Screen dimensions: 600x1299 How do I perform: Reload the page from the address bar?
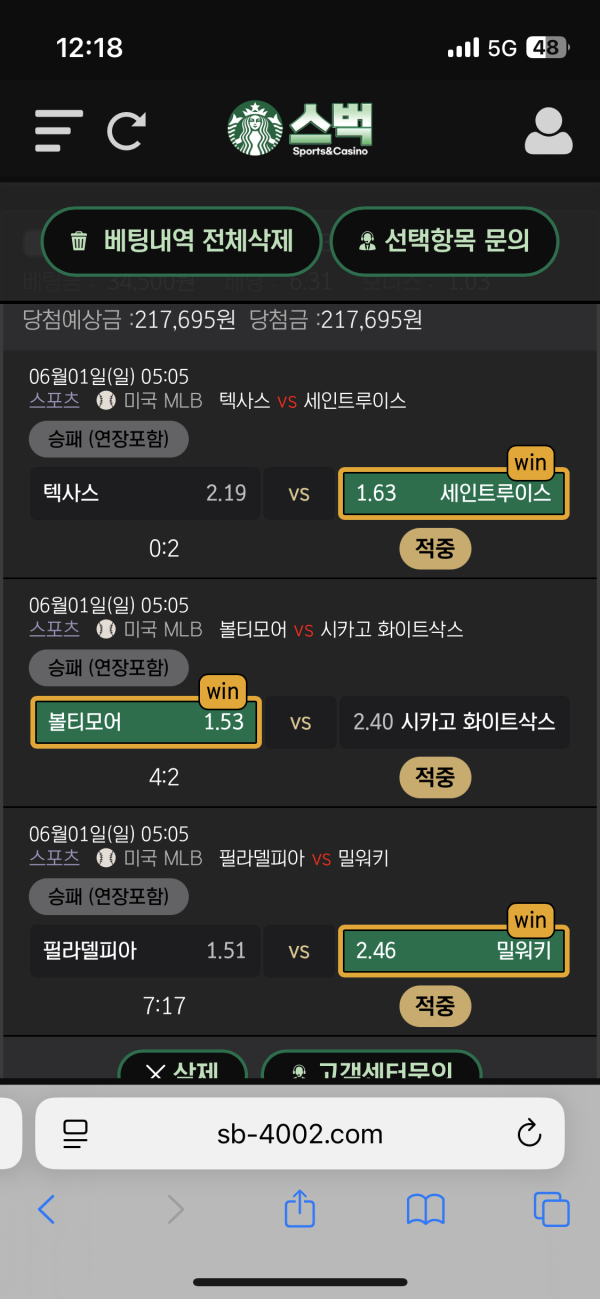(528, 1133)
